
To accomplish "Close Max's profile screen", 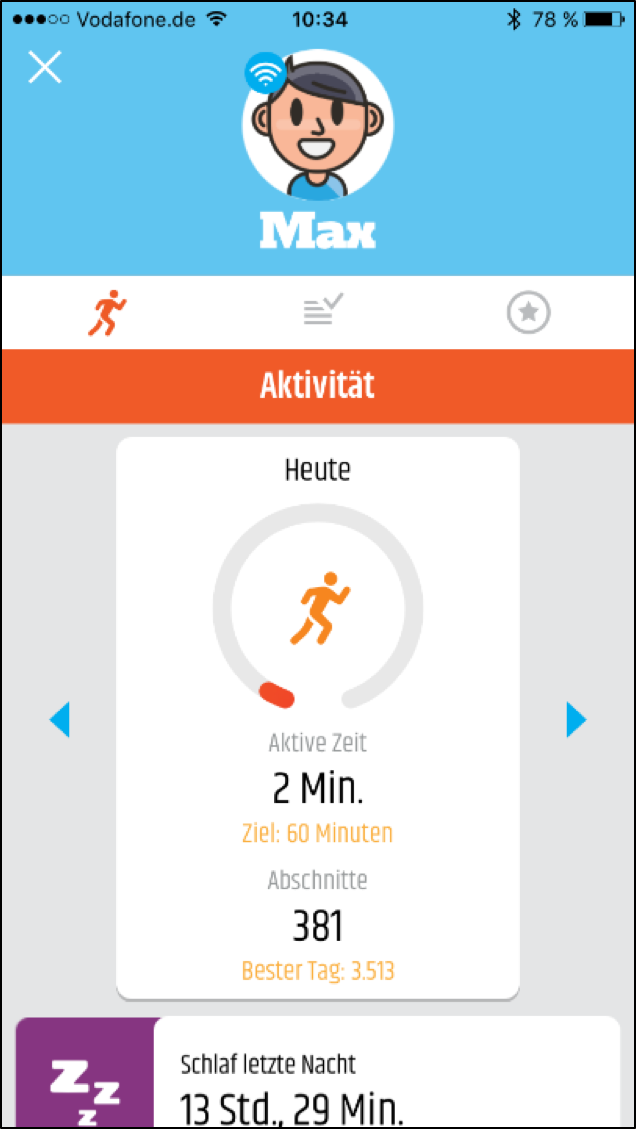I will pyautogui.click(x=45, y=67).
